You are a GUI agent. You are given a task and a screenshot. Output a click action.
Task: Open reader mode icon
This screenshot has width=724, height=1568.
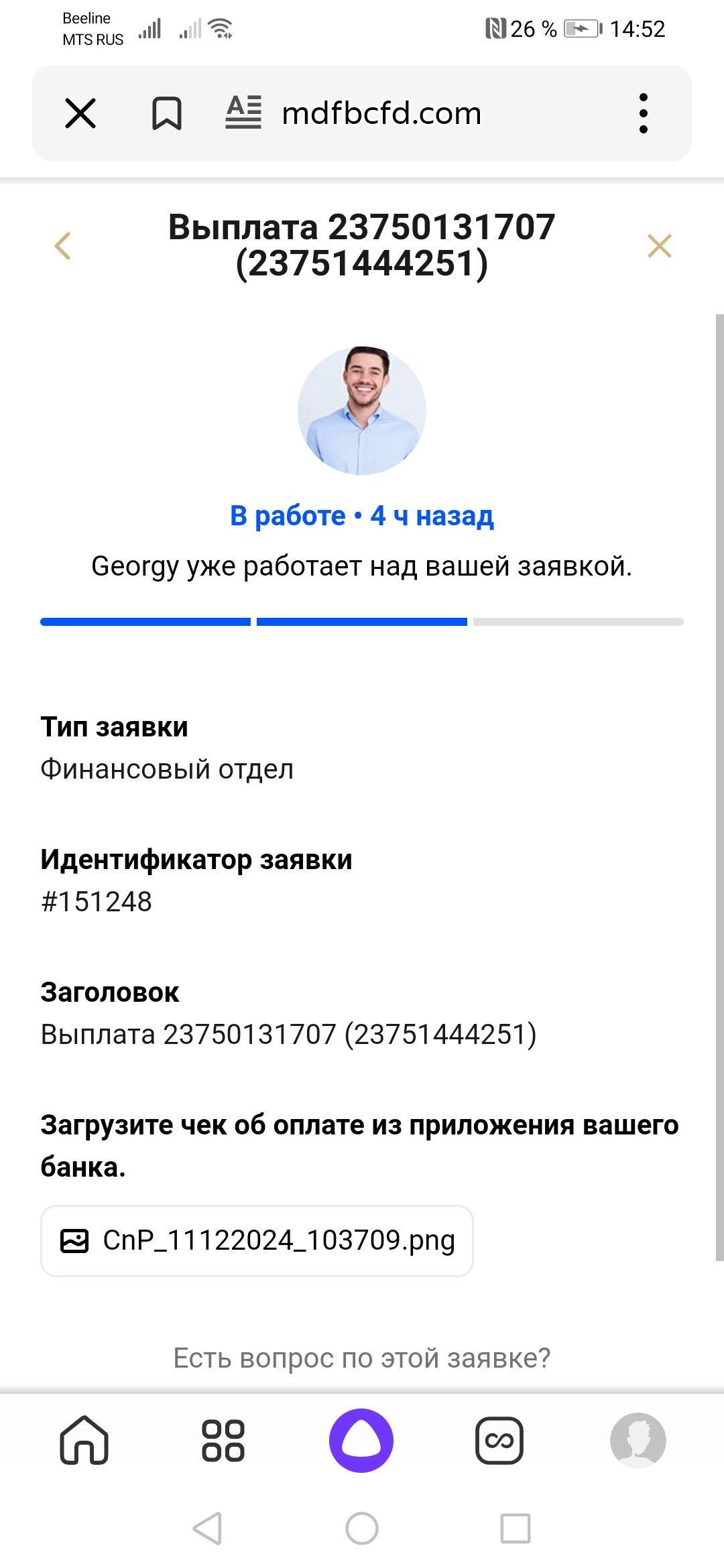pyautogui.click(x=243, y=113)
